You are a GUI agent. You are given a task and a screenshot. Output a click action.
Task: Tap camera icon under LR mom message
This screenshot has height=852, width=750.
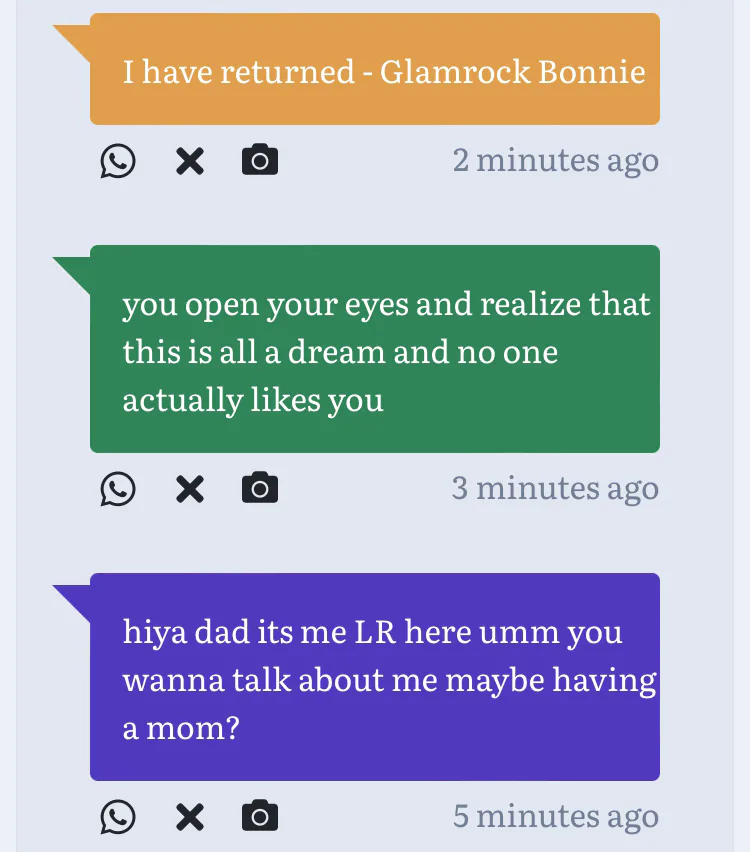(260, 816)
